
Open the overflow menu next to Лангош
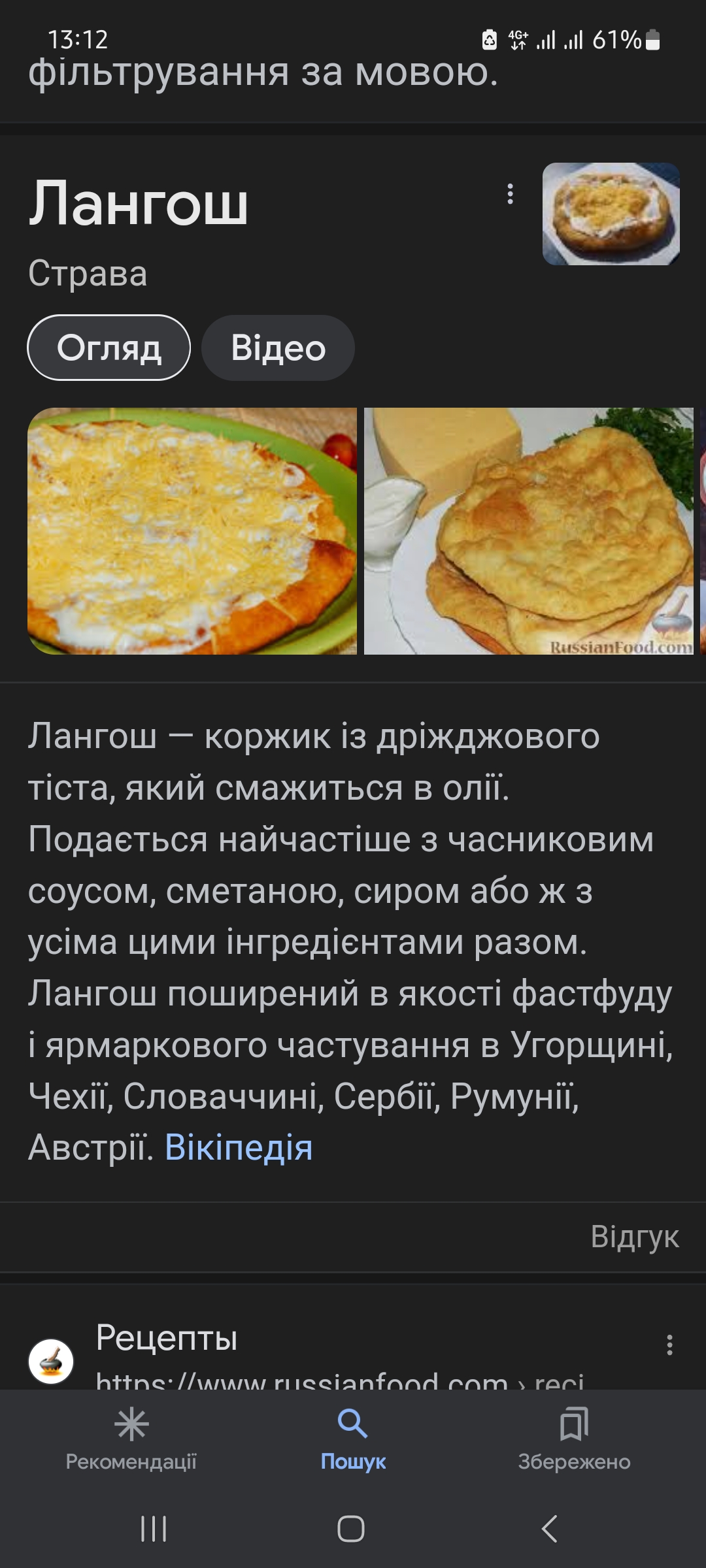pos(510,194)
